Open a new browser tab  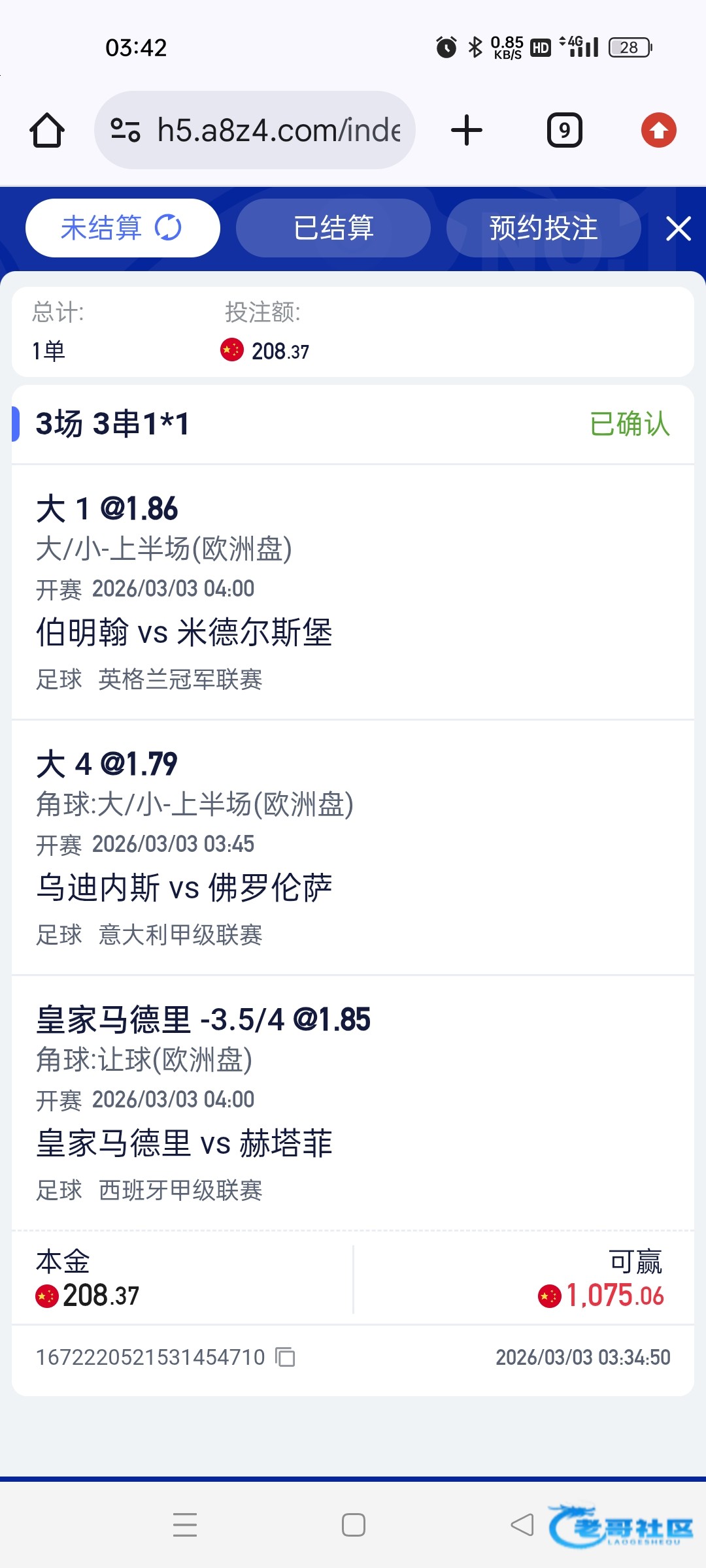(x=467, y=130)
